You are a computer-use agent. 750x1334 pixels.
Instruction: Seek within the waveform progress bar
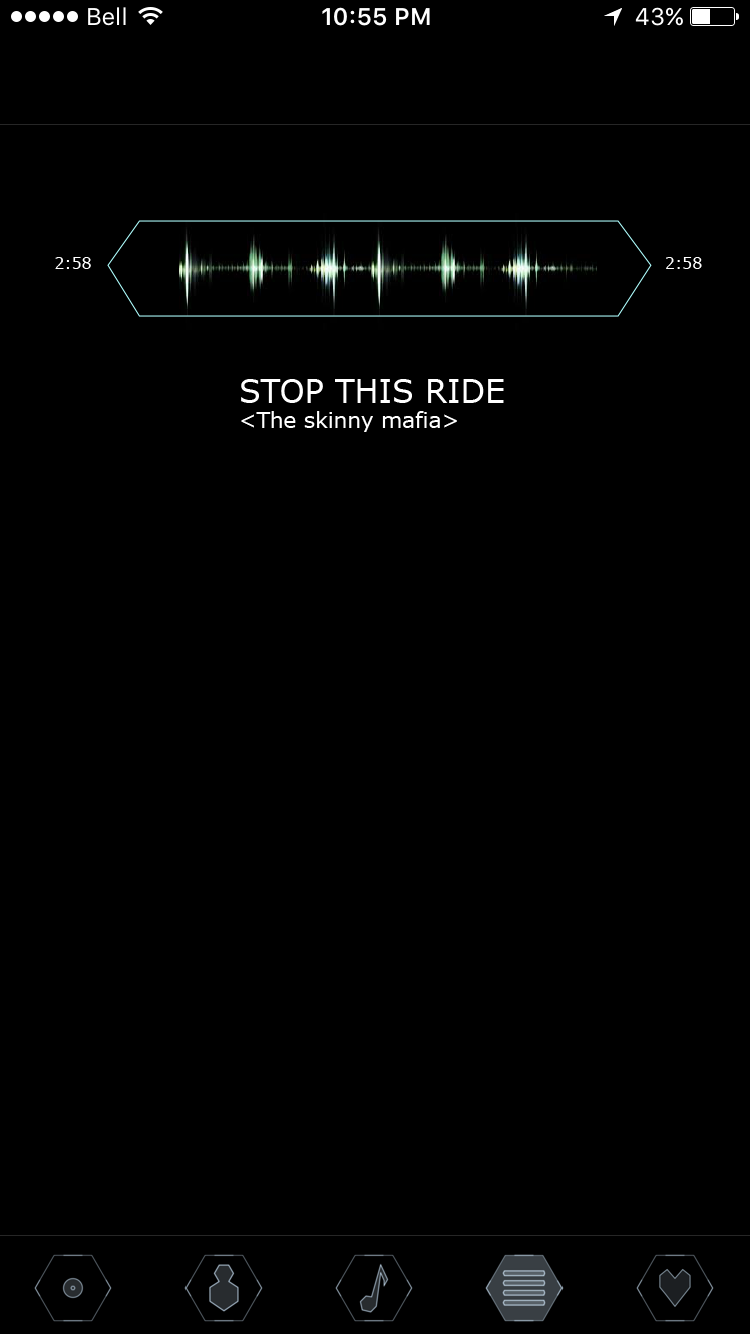[379, 268]
